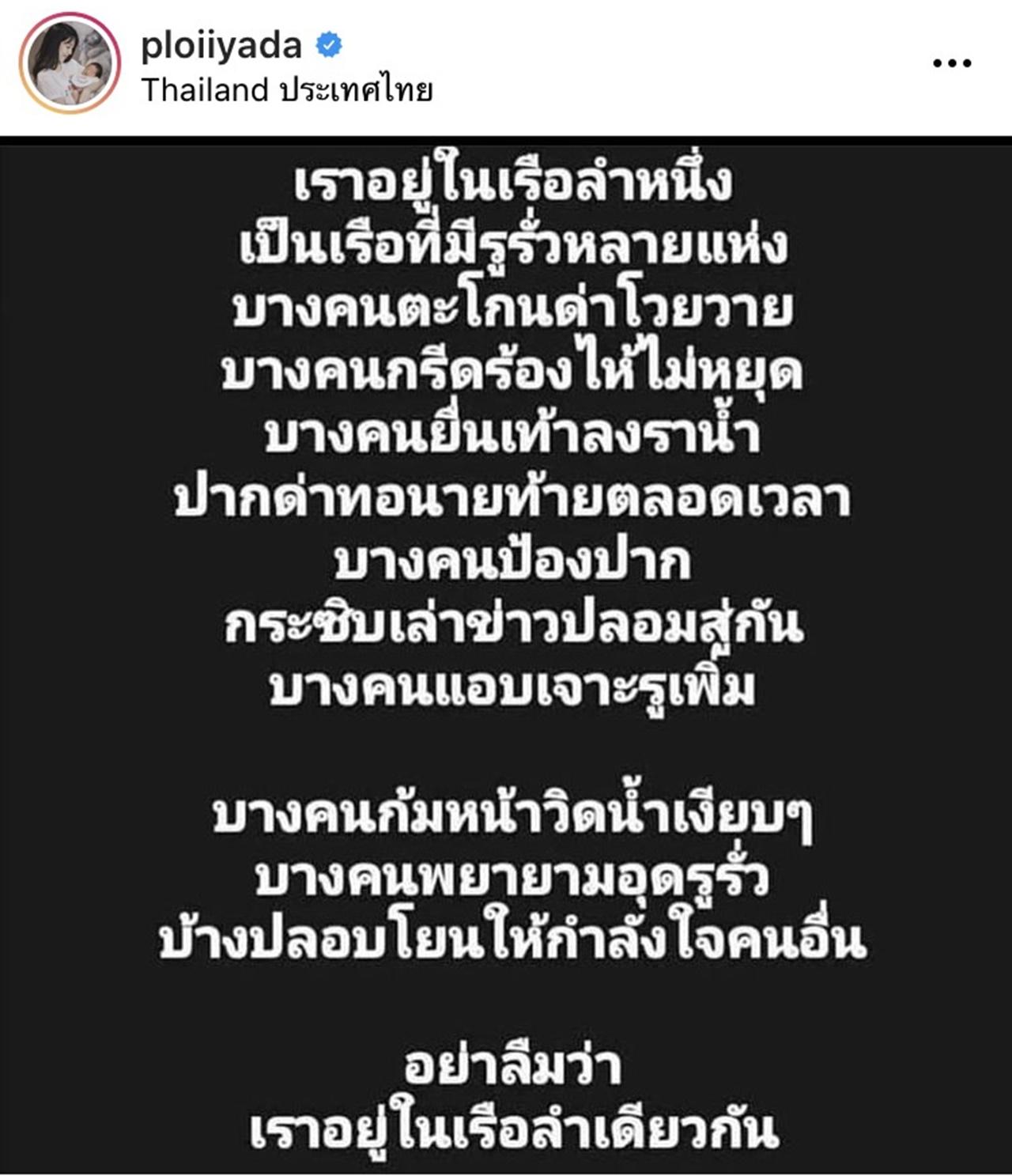Image resolution: width=1012 pixels, height=1176 pixels.
Task: Open the Thailand location tag
Action: click(286, 89)
